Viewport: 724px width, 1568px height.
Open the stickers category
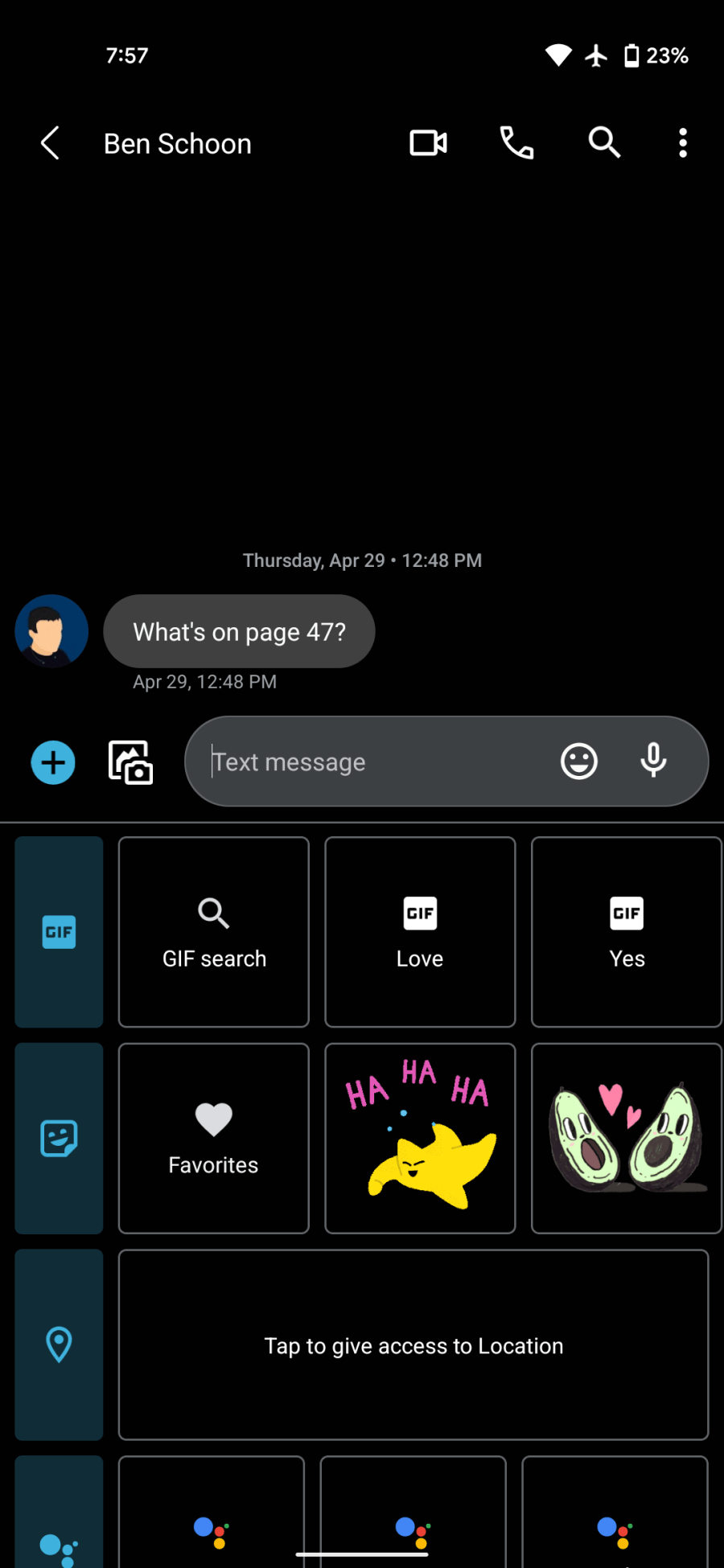[x=59, y=1138]
